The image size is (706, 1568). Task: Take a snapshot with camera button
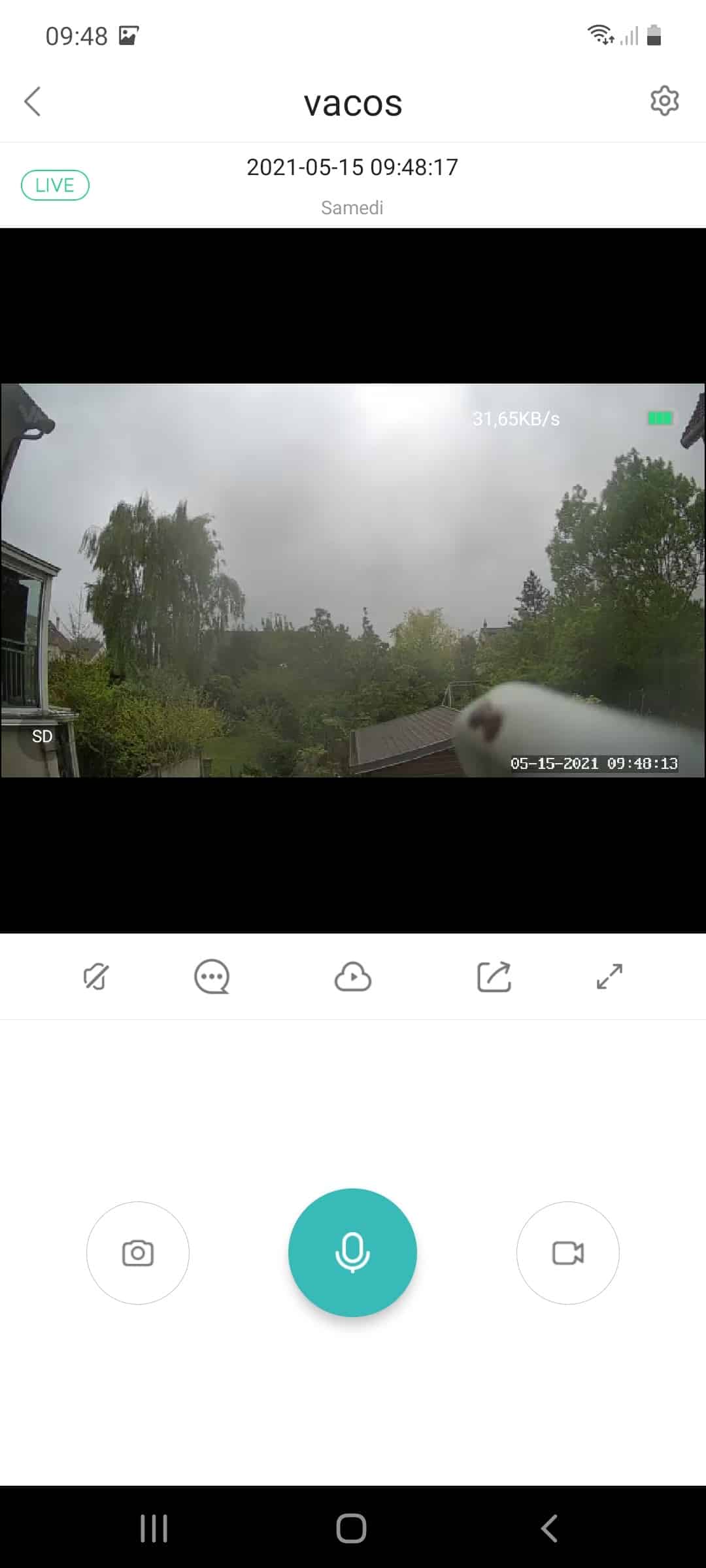(x=138, y=1253)
